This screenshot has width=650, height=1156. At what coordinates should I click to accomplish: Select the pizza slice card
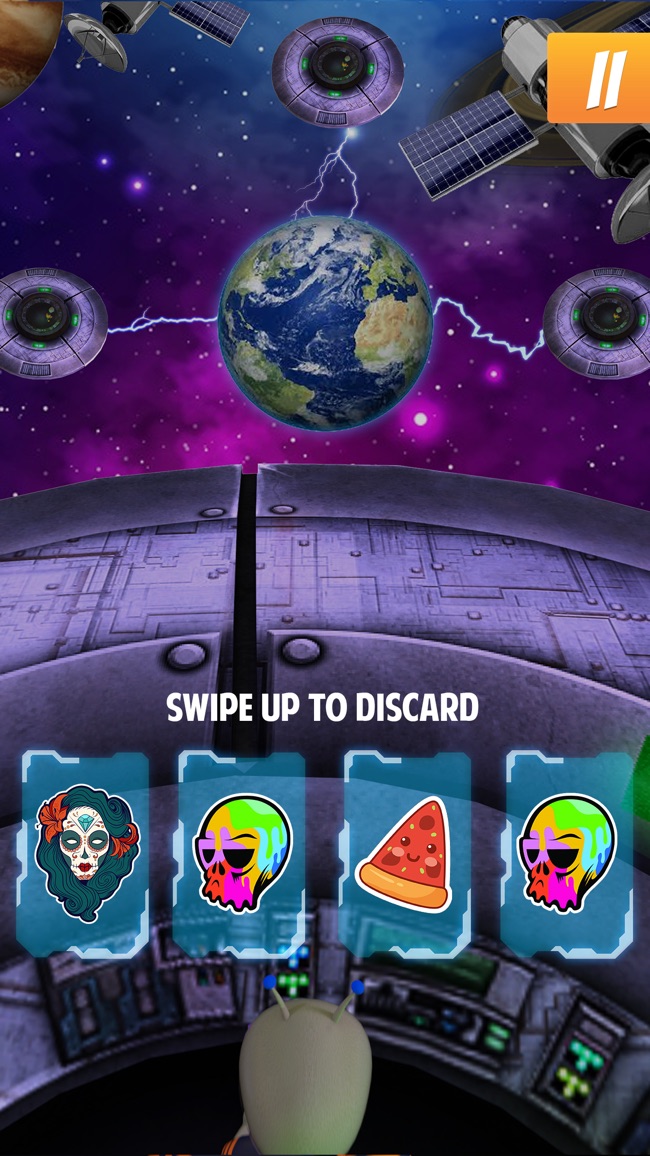pyautogui.click(x=405, y=853)
